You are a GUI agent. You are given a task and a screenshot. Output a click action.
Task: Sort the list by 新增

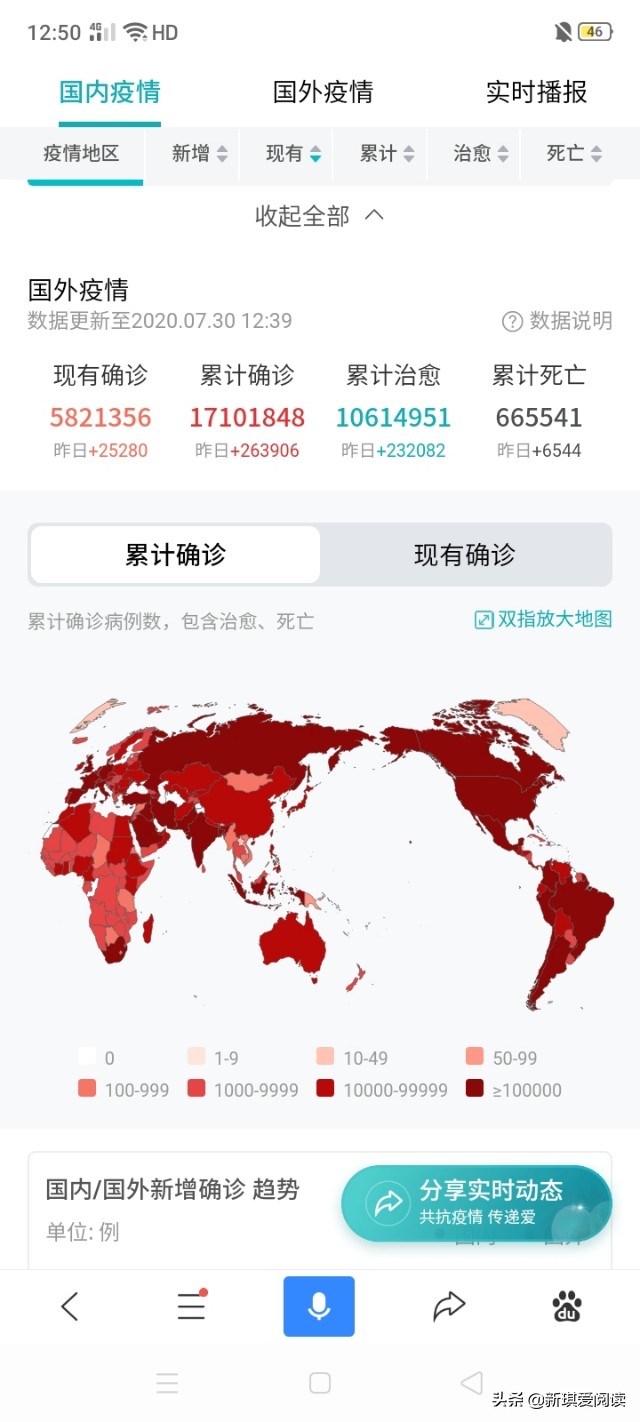[x=199, y=153]
